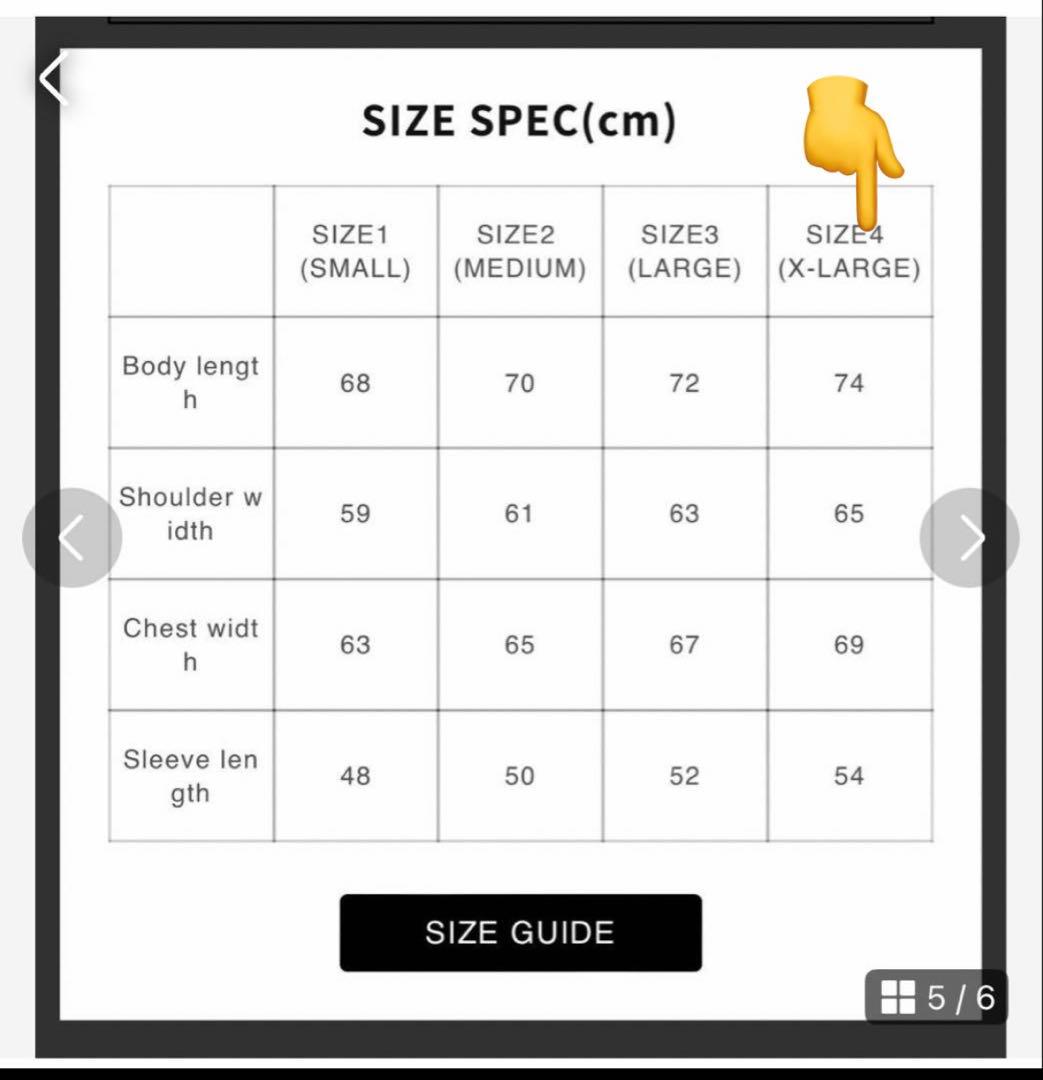This screenshot has height=1080, width=1043.
Task: Go back using the top-left arrow
Action: (x=55, y=79)
